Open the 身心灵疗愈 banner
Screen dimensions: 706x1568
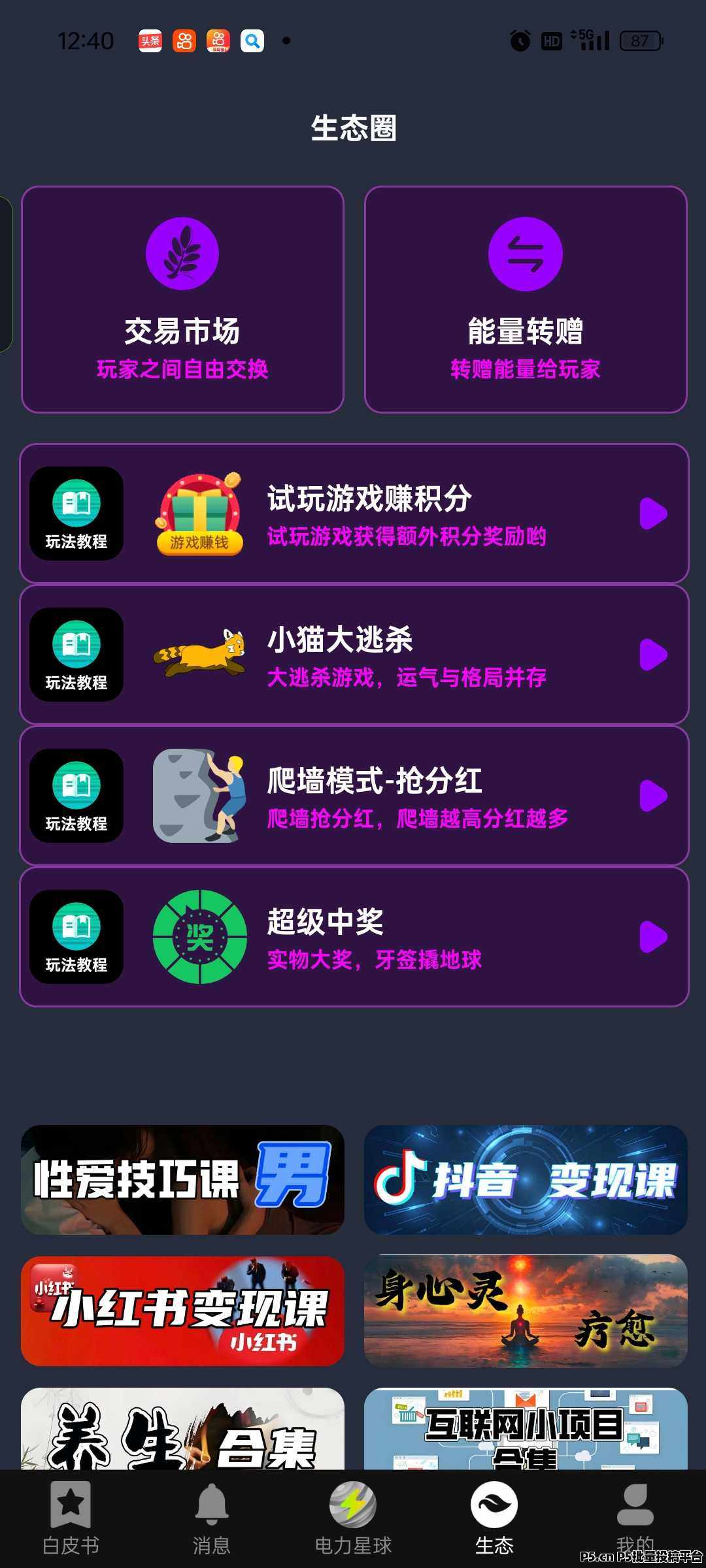point(526,1311)
